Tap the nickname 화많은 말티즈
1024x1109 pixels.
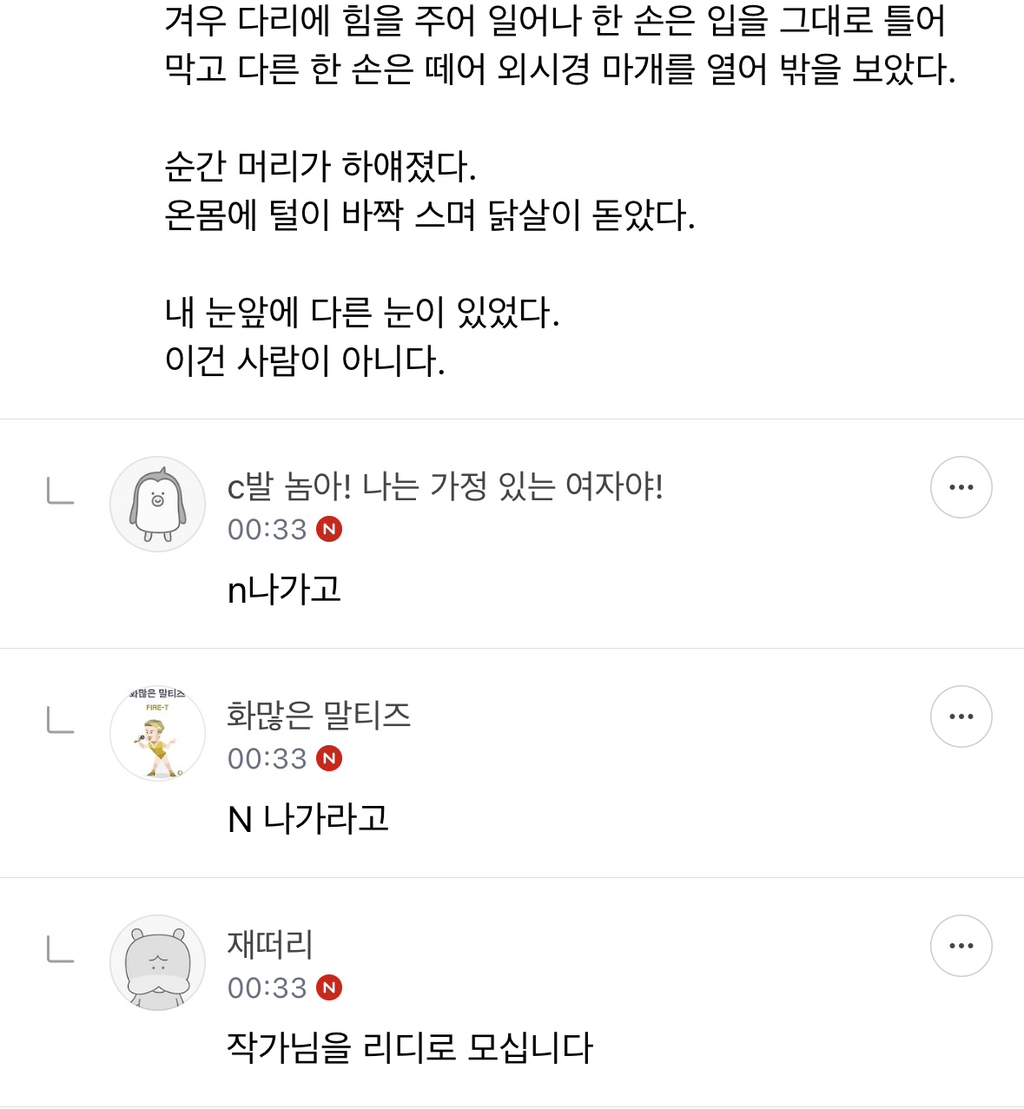pos(319,715)
